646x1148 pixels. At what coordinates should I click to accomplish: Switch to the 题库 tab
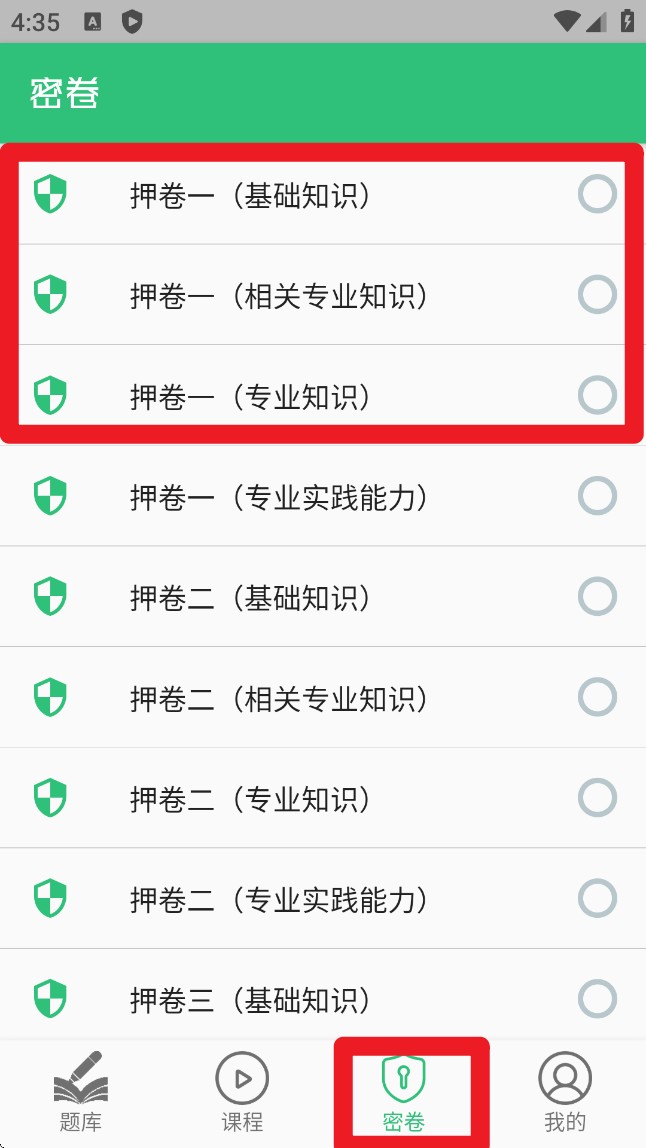[x=81, y=1092]
